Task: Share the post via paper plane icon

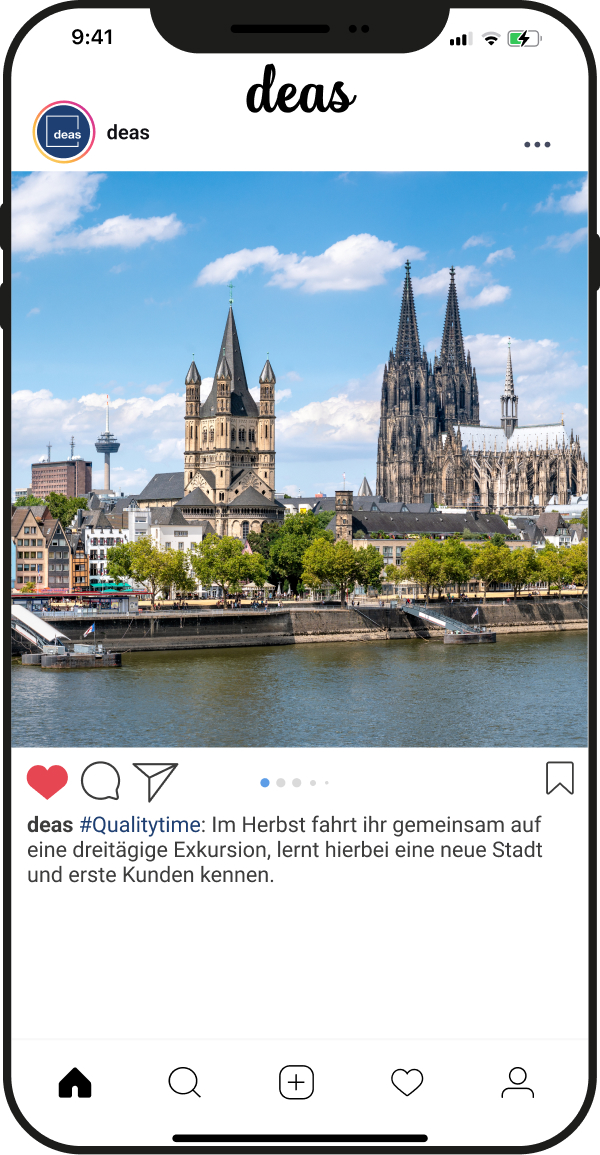Action: tap(155, 781)
